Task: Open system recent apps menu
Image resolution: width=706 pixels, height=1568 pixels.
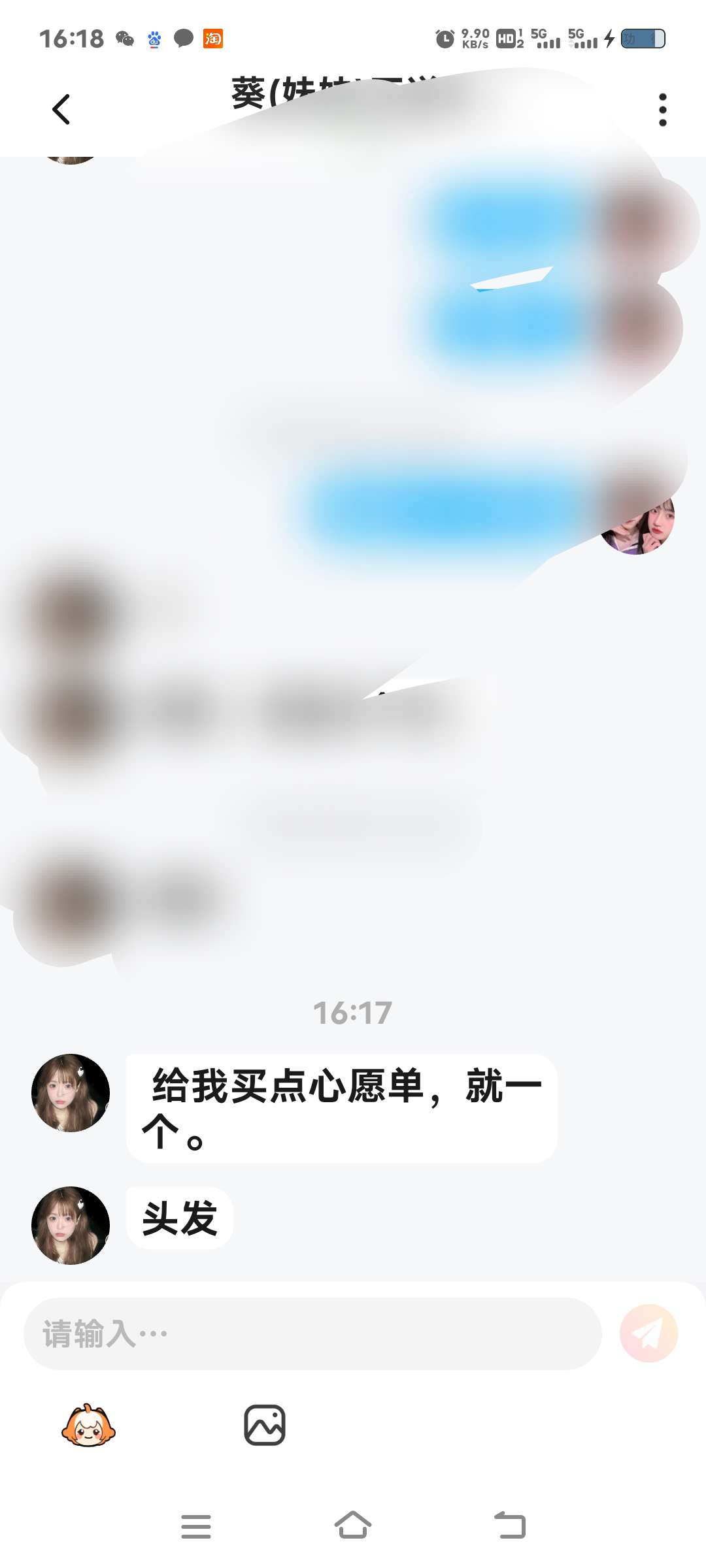Action: point(196,1526)
